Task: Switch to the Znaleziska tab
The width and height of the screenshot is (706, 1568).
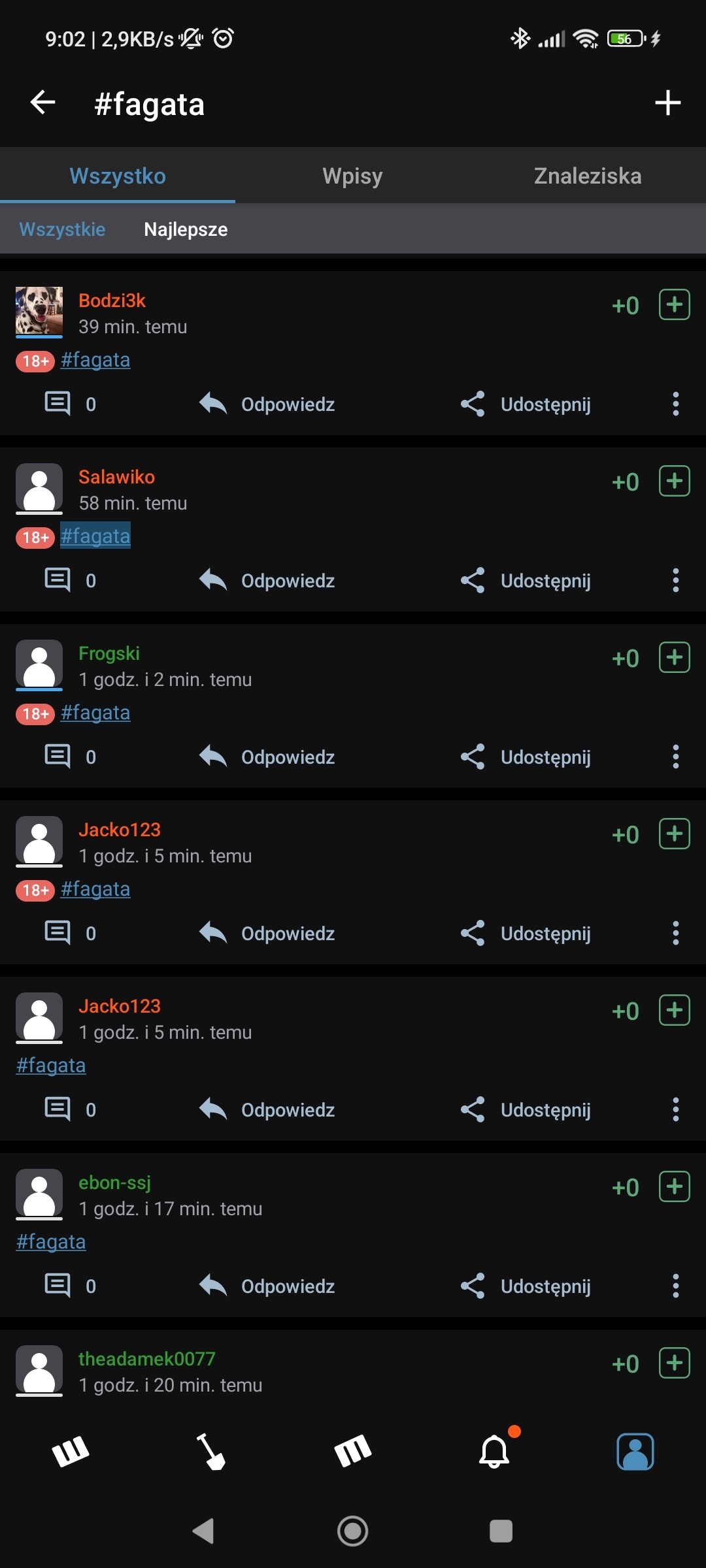Action: click(587, 176)
